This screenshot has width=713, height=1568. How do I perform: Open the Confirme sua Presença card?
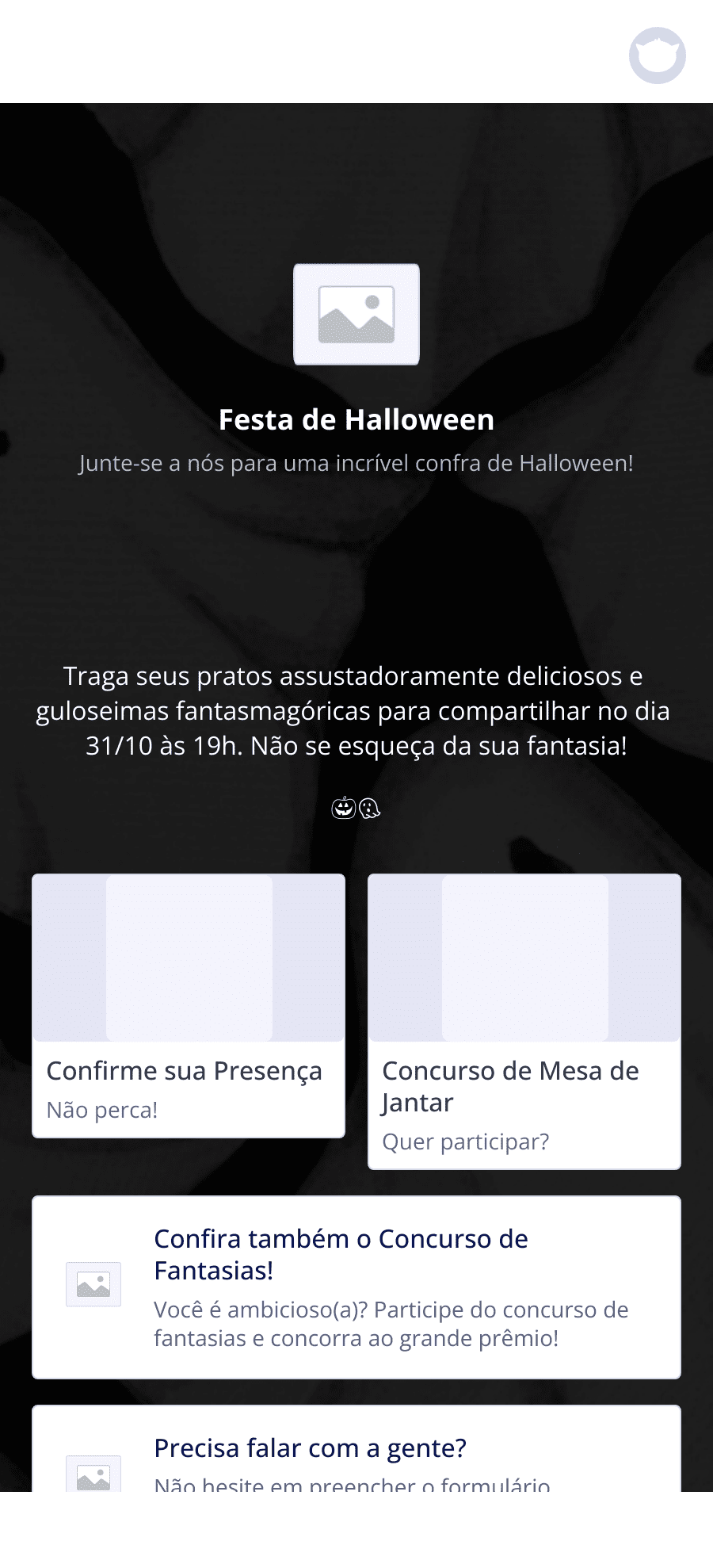point(189,1005)
